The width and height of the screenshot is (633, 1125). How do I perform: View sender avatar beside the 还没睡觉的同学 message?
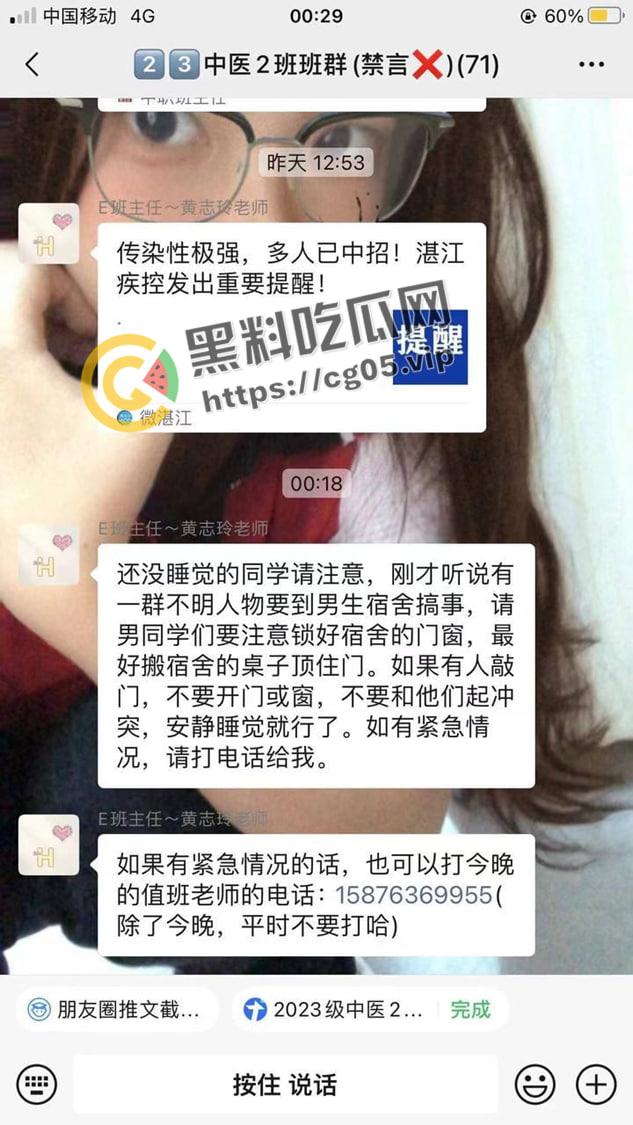[x=49, y=555]
